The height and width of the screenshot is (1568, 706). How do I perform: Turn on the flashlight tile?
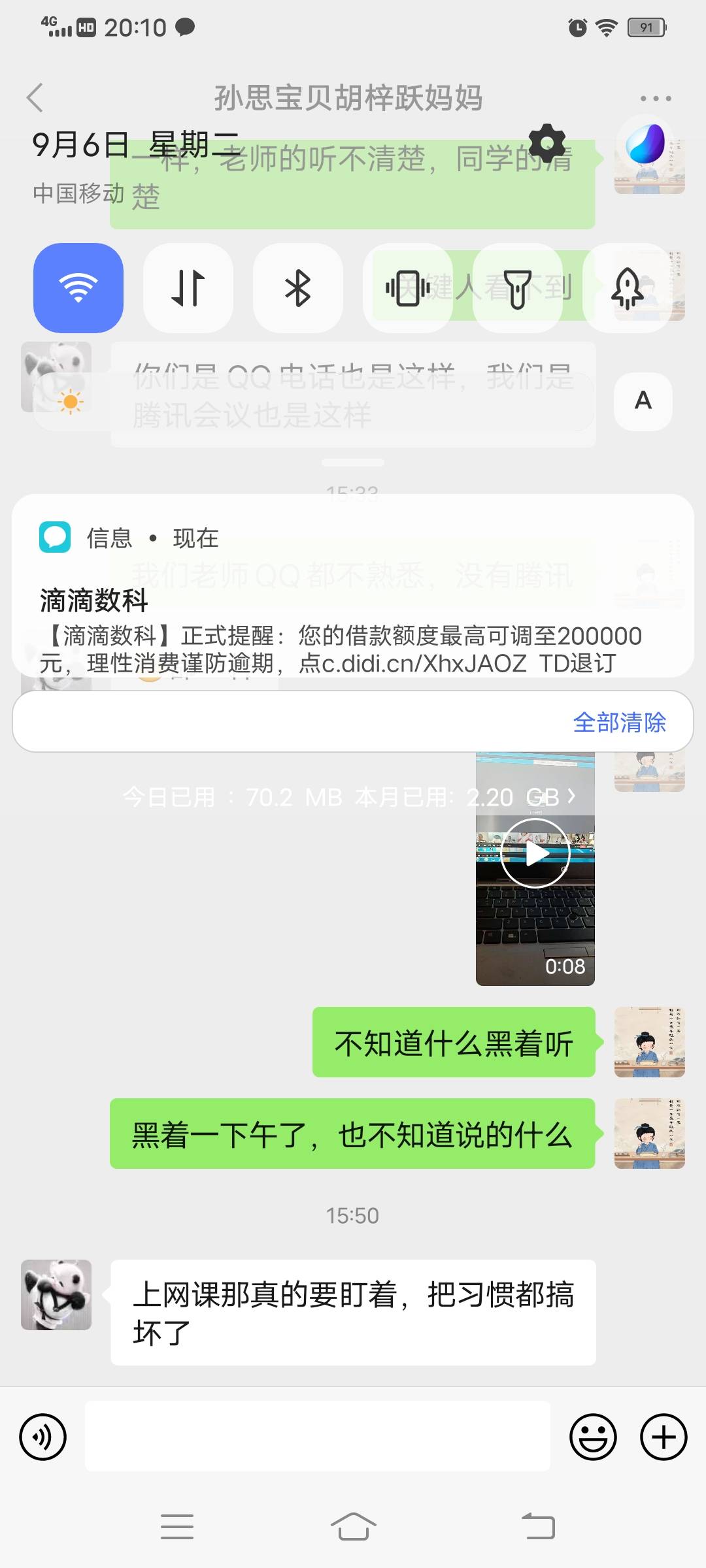[517, 288]
